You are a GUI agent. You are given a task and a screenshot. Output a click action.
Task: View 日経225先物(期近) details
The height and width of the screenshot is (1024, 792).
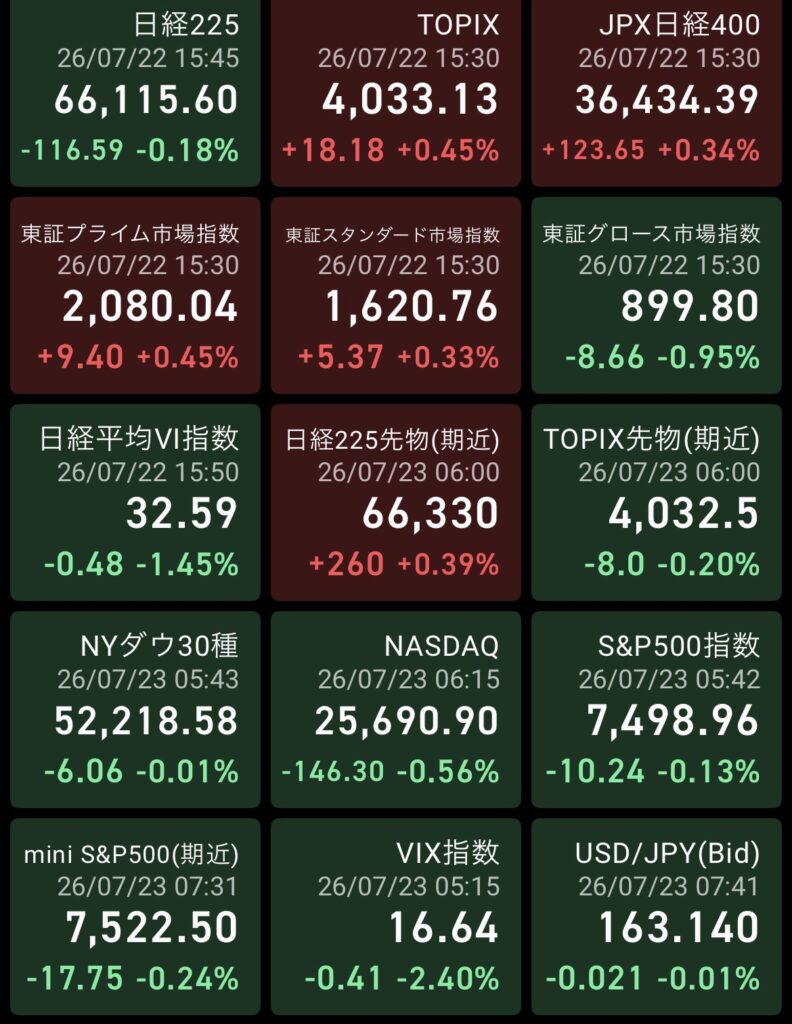(396, 502)
